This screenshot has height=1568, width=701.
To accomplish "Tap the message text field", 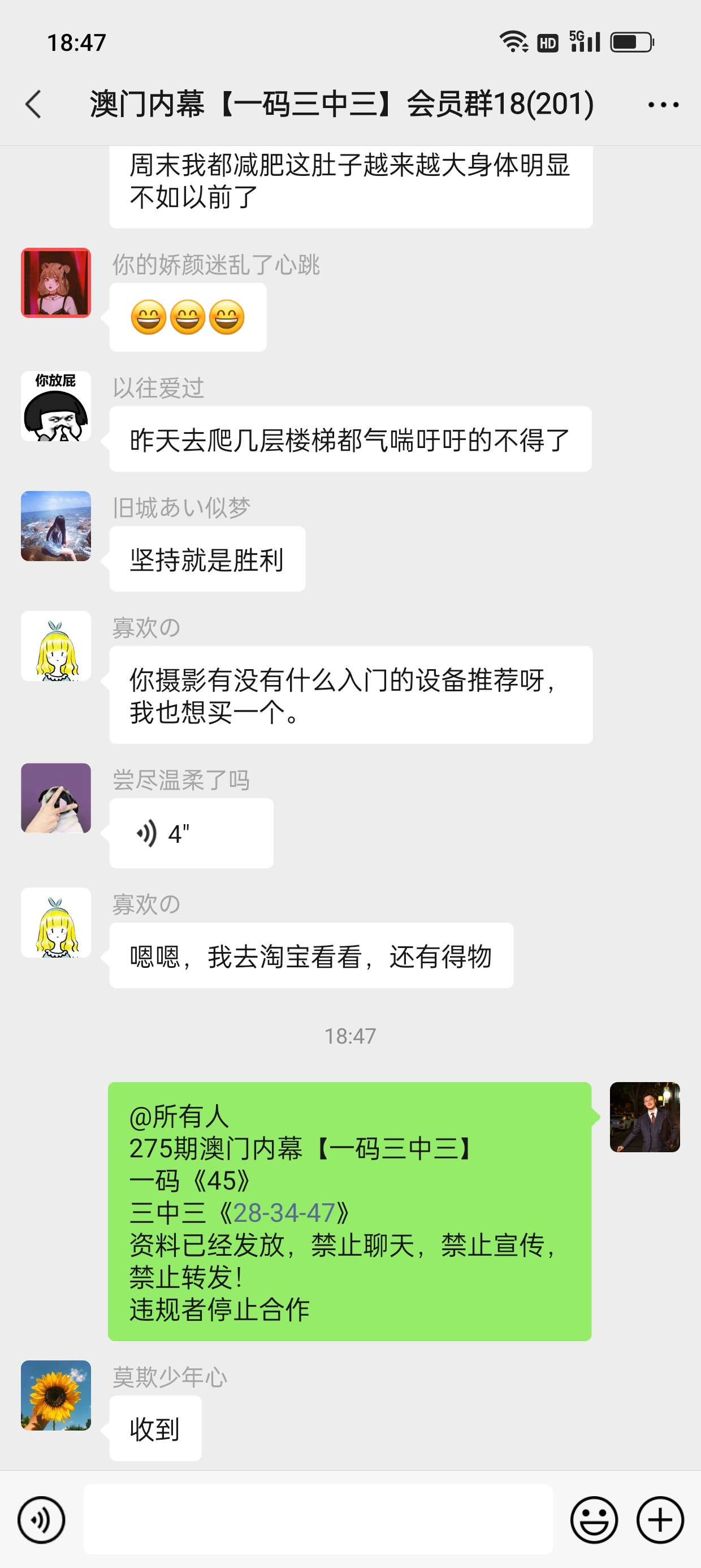I will 318,1519.
